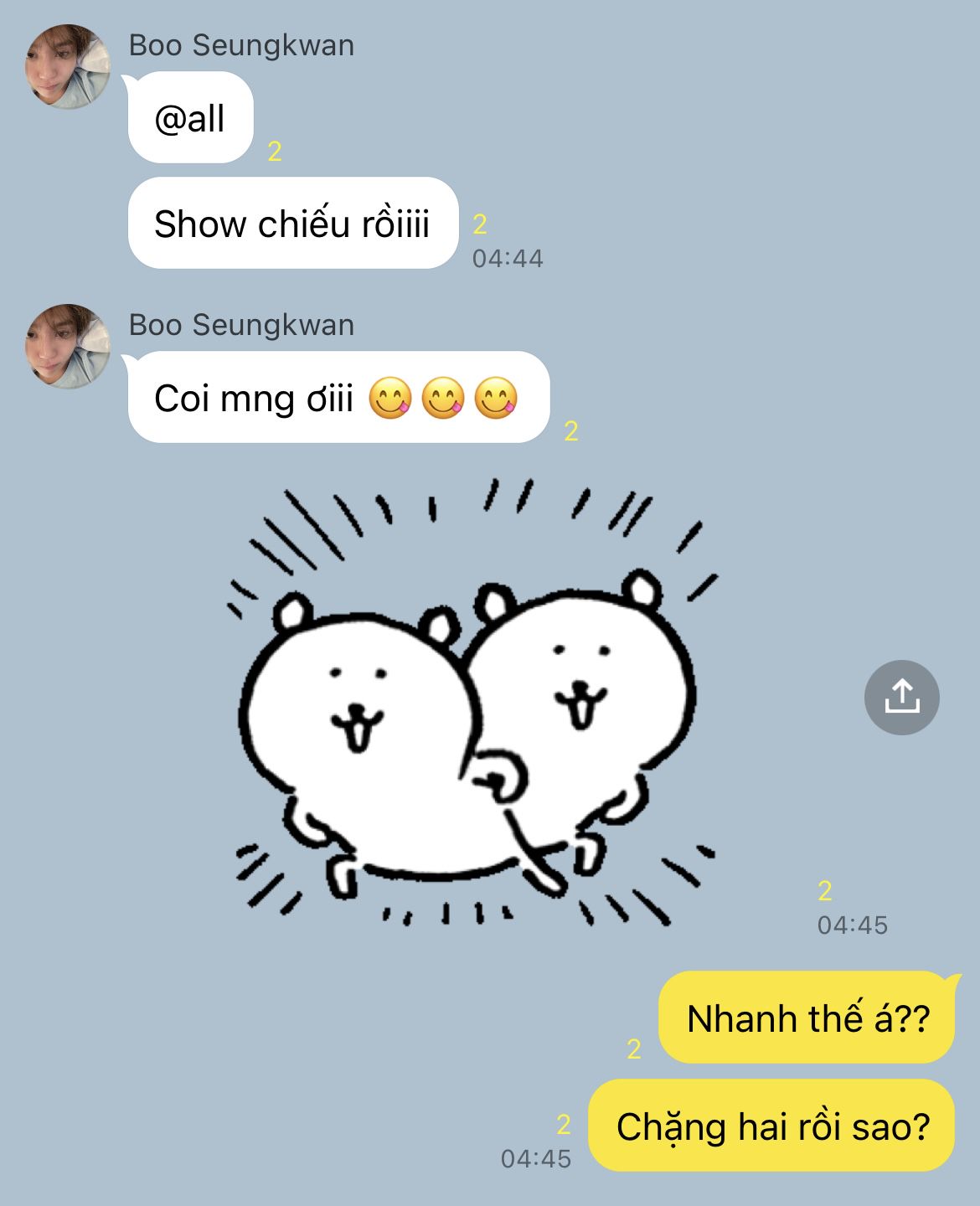Share the bear sticker

pos(901,698)
